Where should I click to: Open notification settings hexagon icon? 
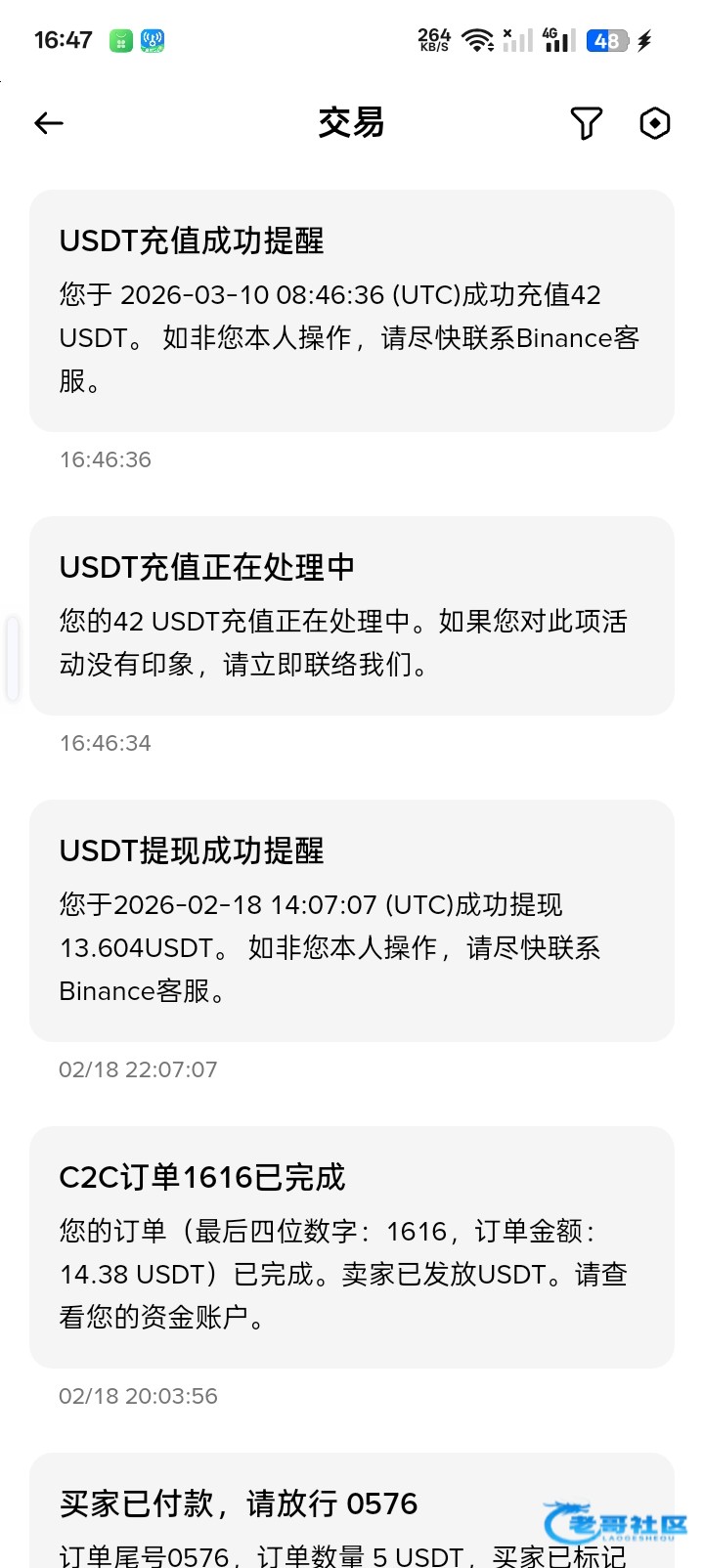[654, 123]
